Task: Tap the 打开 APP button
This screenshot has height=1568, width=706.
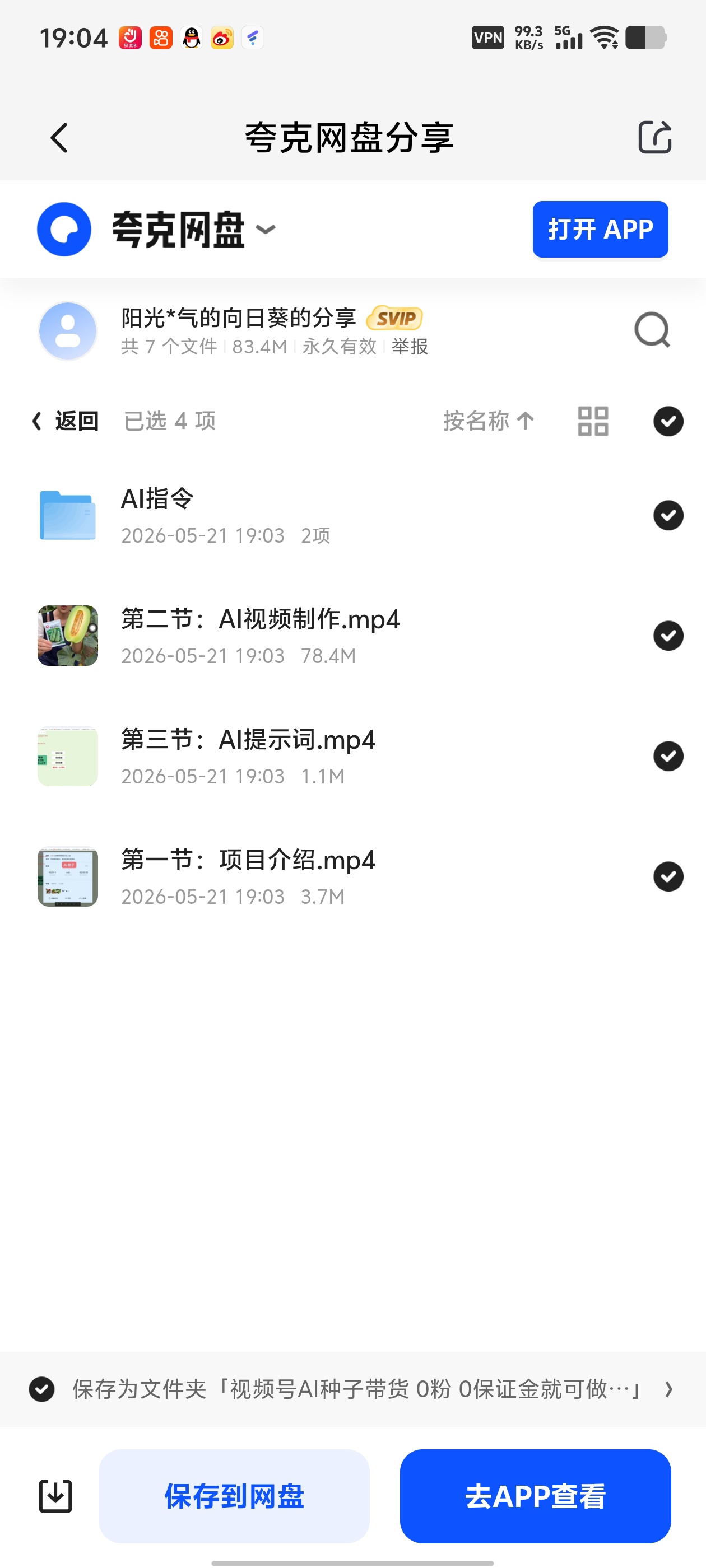Action: pyautogui.click(x=600, y=230)
